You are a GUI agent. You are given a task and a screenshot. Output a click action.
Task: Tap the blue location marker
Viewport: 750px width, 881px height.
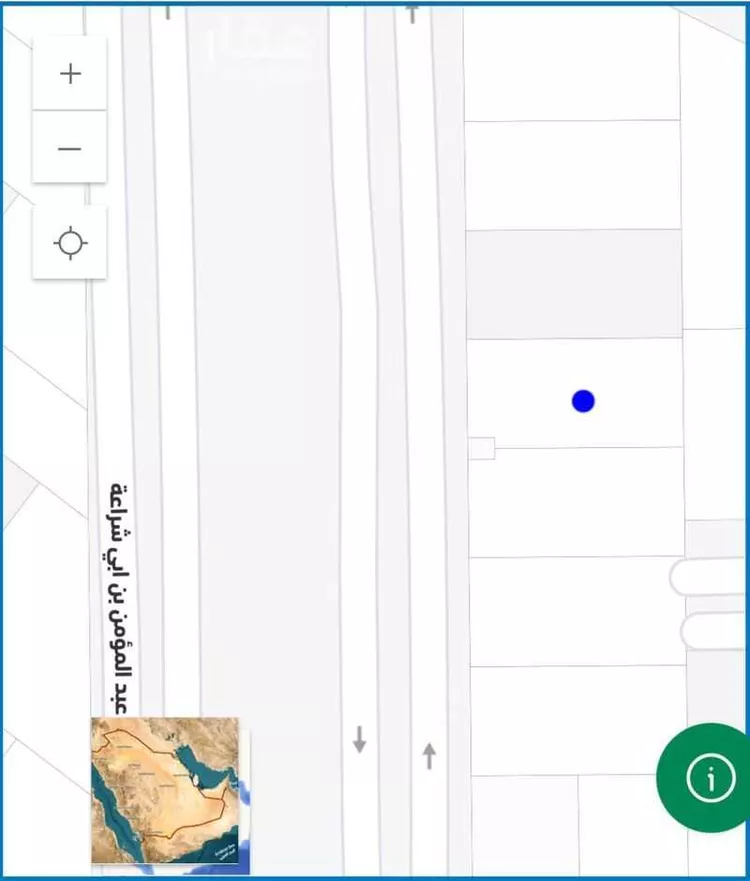click(583, 401)
